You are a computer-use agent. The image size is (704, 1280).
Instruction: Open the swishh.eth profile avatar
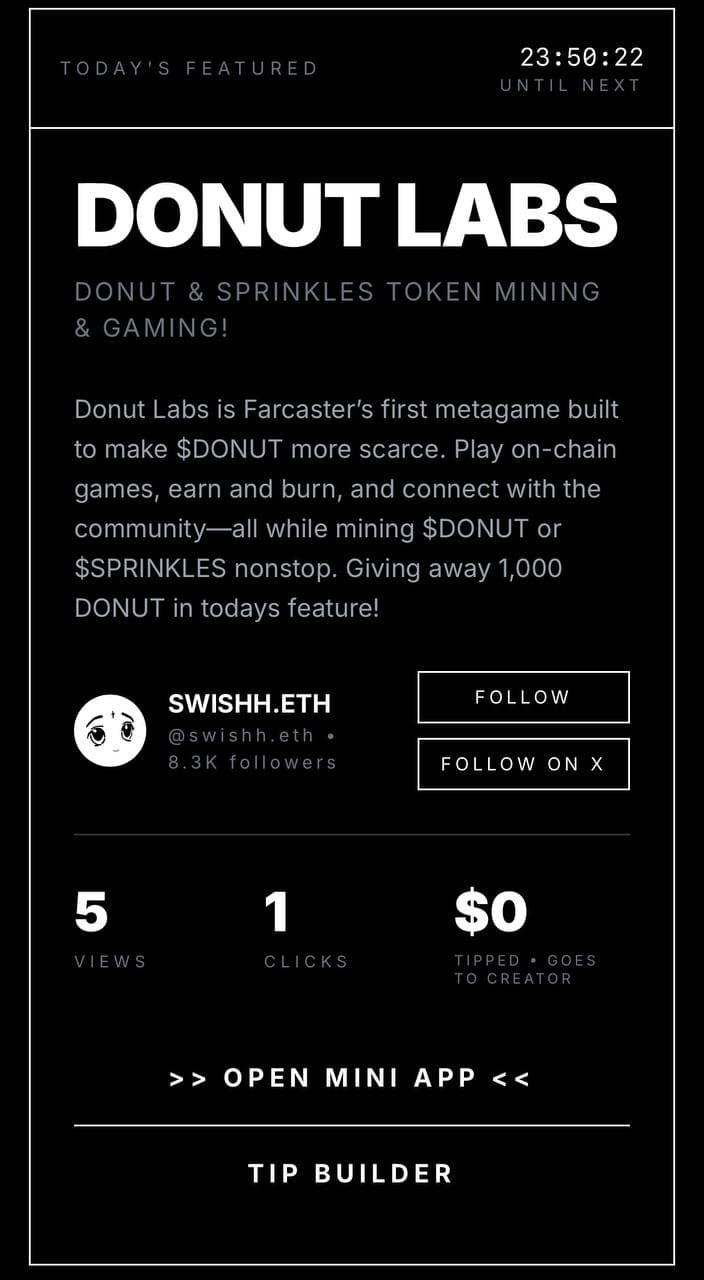tap(110, 731)
